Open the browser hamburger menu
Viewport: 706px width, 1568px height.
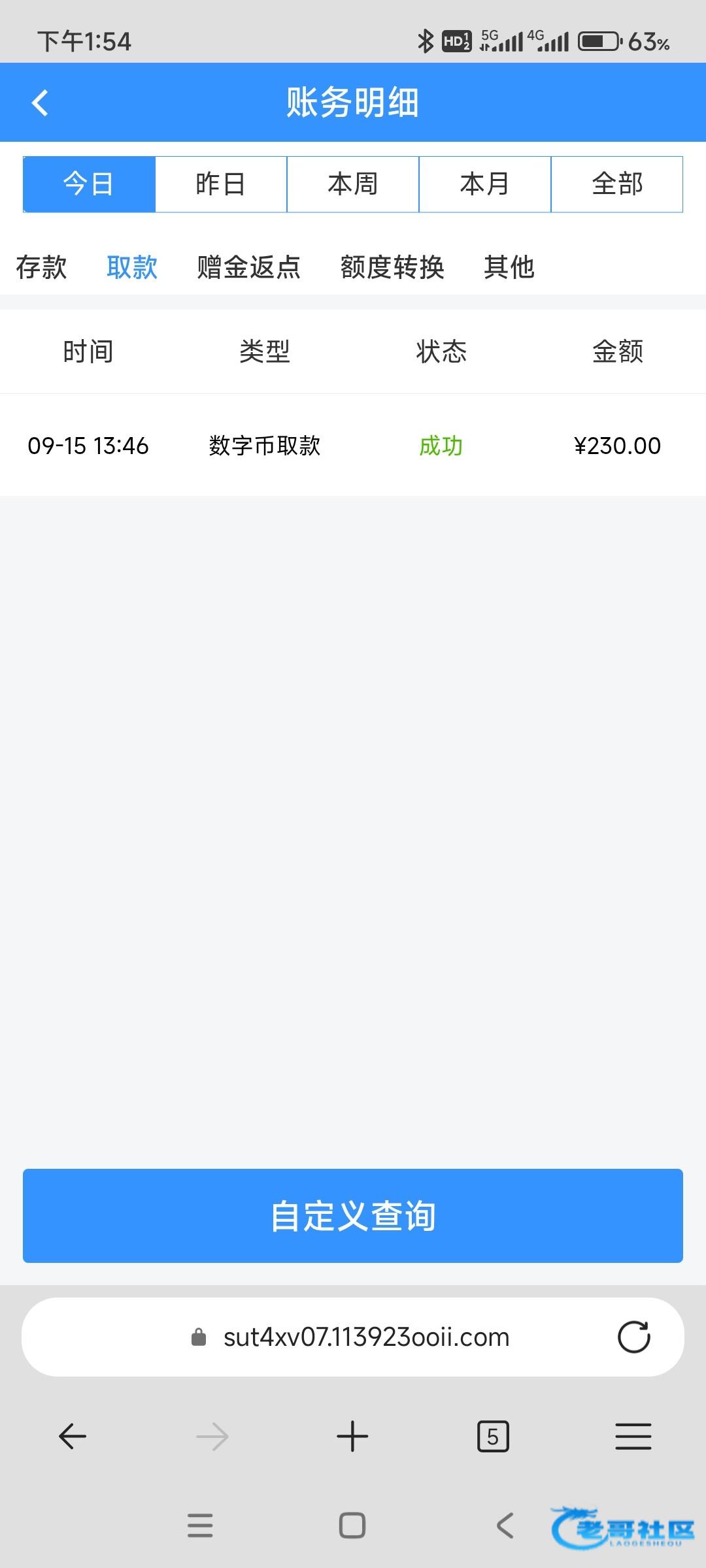[633, 1437]
